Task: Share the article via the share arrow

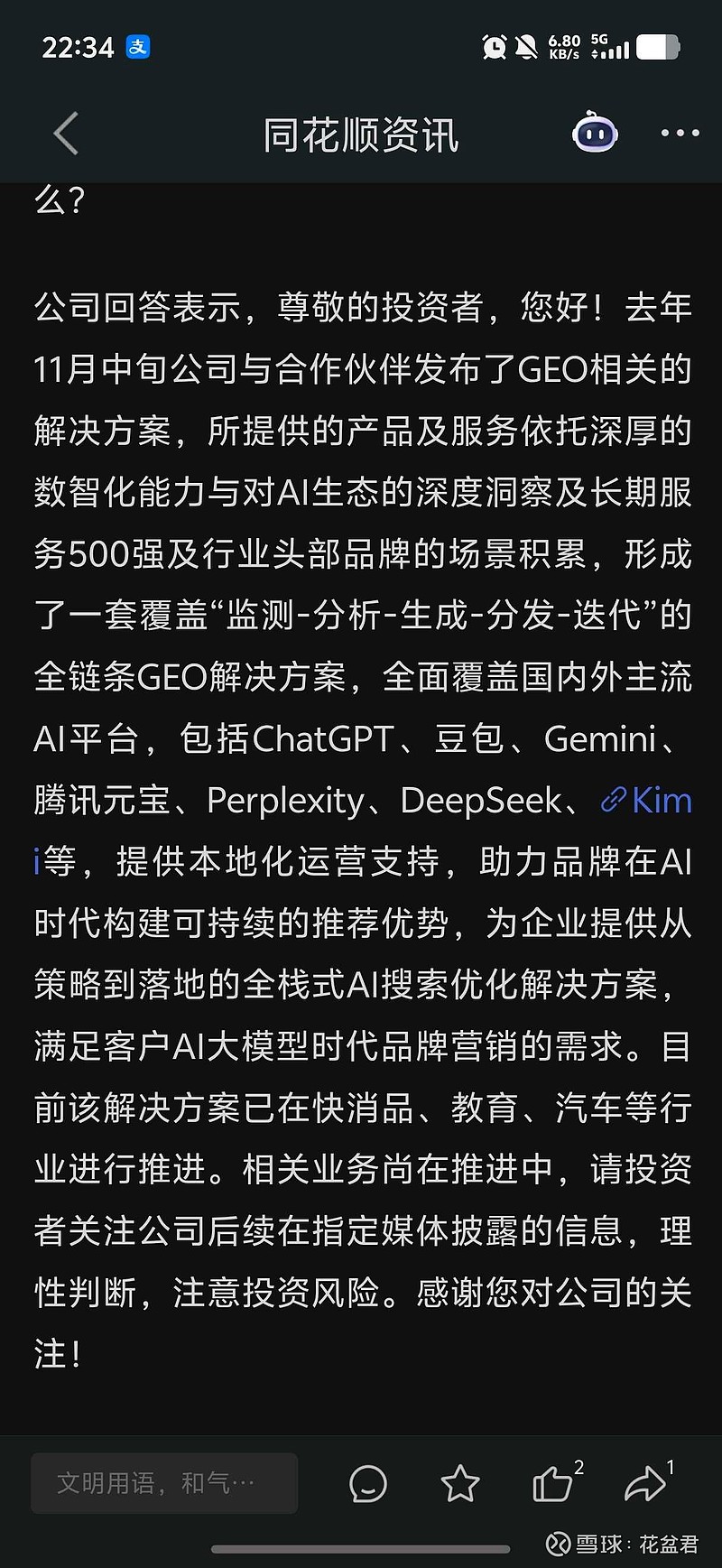Action: point(647,1481)
